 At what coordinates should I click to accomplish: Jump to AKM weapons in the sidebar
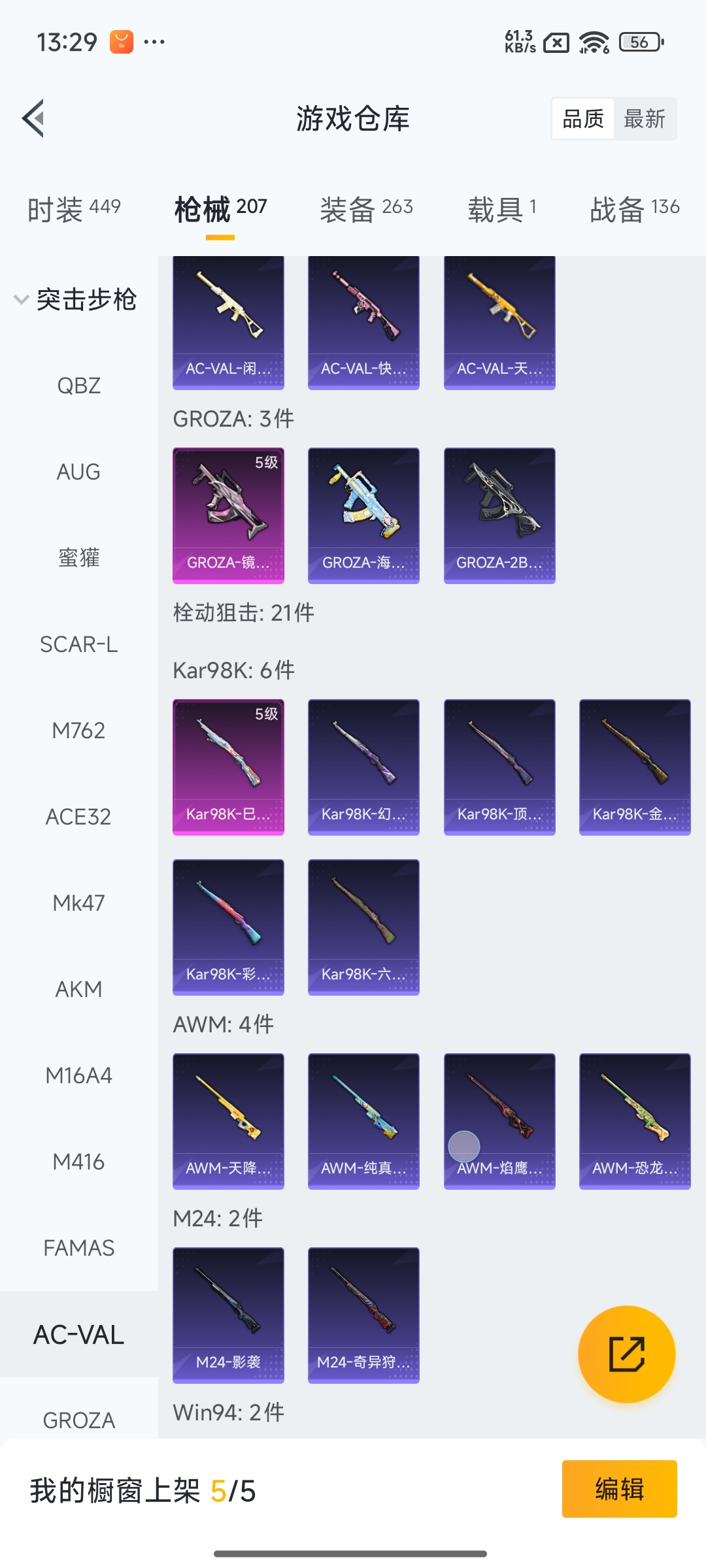[78, 989]
